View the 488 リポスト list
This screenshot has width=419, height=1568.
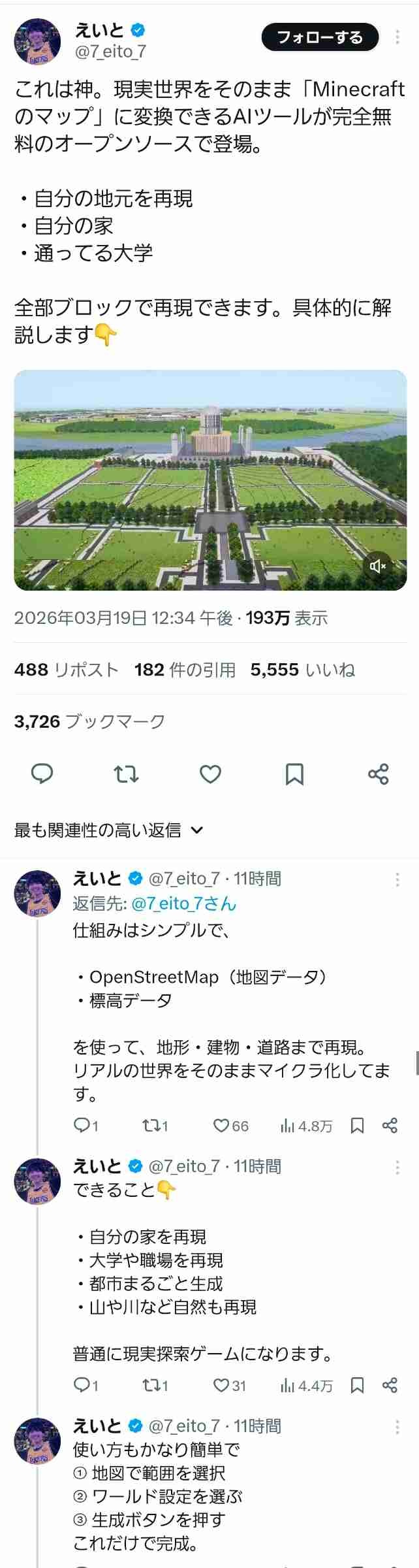(66, 670)
